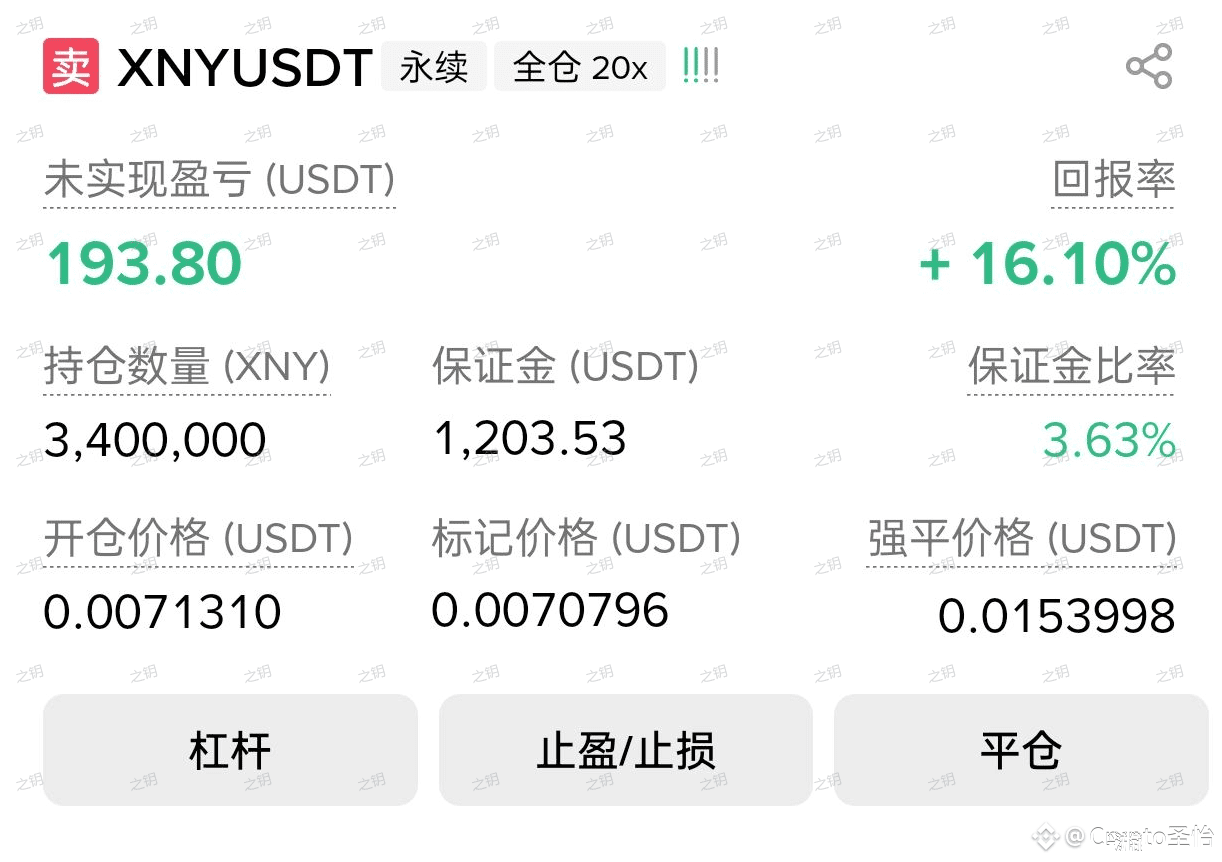Tap the 全仓 20x margin mode chip
Screen dimensions: 1222x862
point(580,67)
